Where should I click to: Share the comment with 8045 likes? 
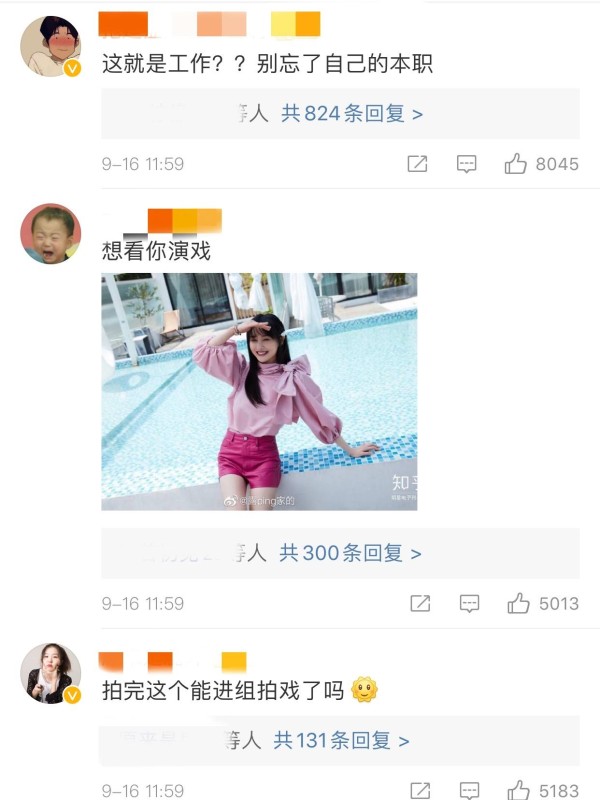418,164
